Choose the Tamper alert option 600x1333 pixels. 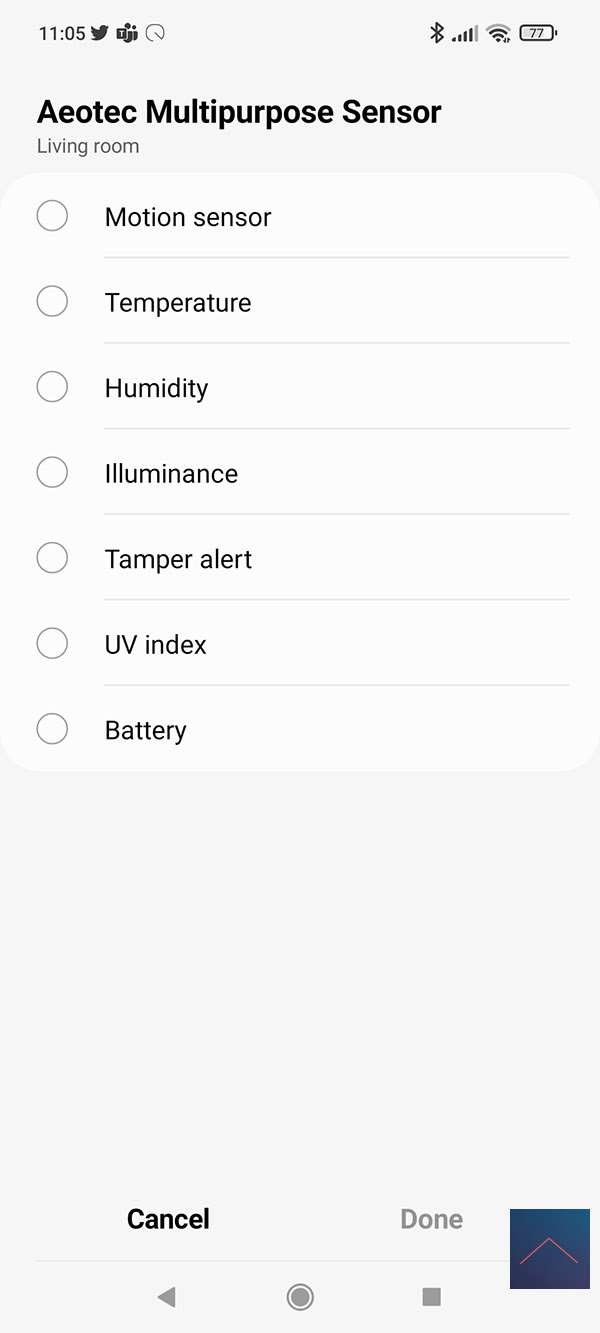pos(52,558)
